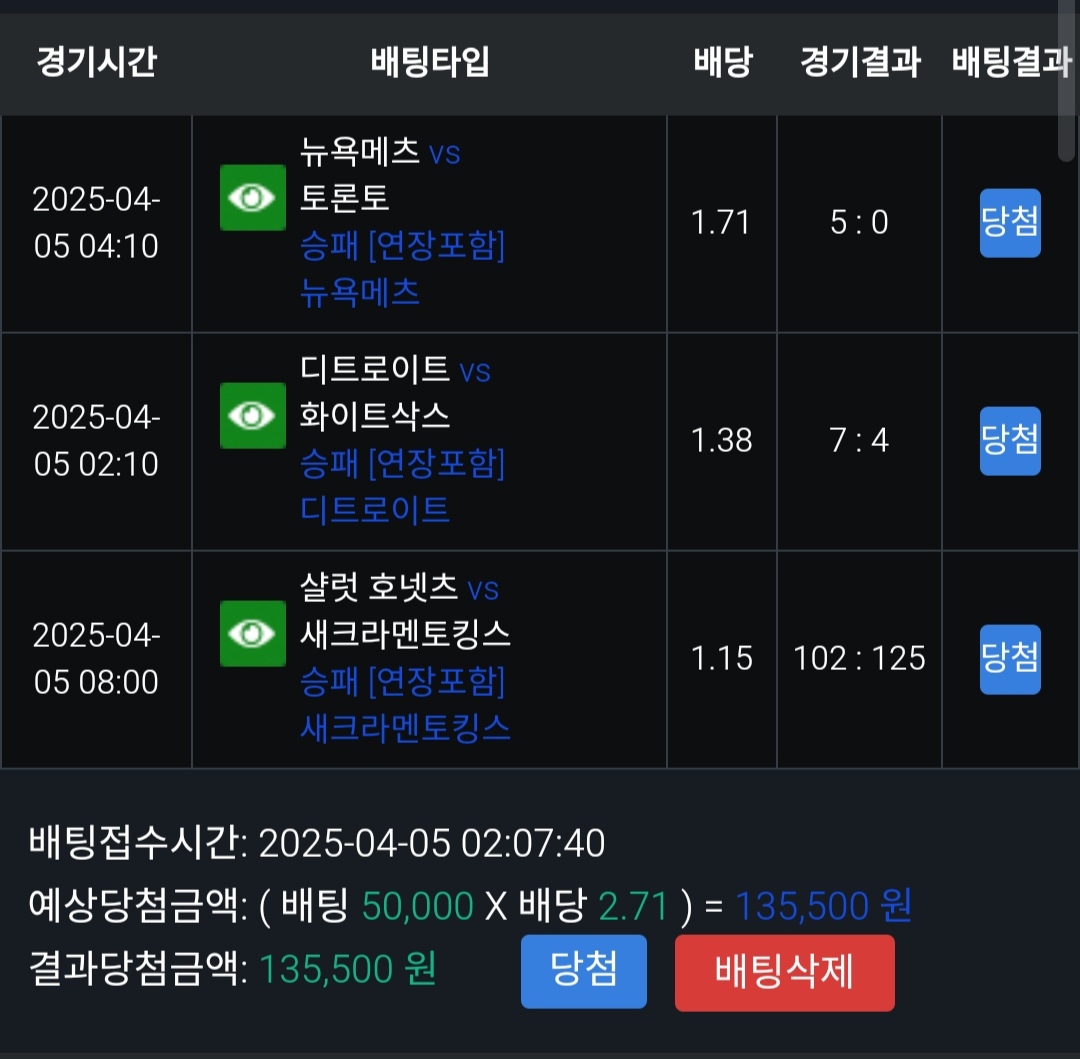Tap the 당첨 button beside 결과당첨금액
The image size is (1080, 1059).
pos(584,971)
